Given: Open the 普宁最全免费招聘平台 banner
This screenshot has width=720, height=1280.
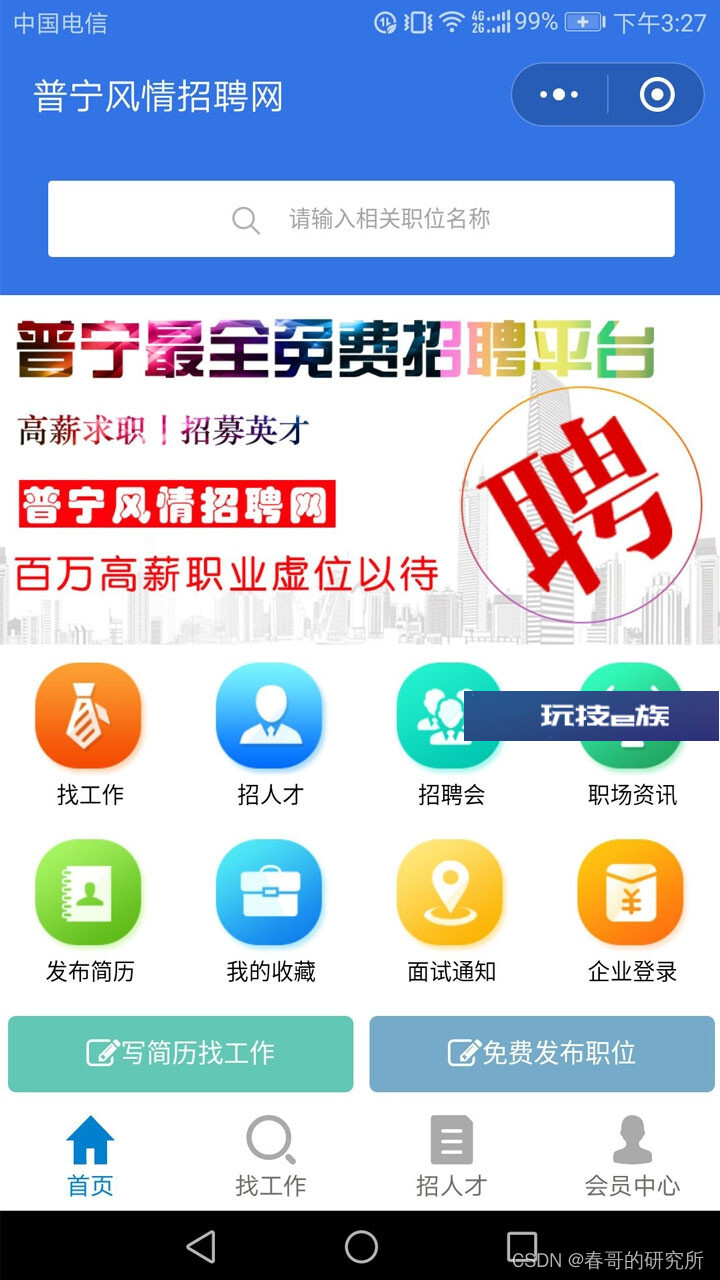Looking at the screenshot, I should pyautogui.click(x=360, y=470).
